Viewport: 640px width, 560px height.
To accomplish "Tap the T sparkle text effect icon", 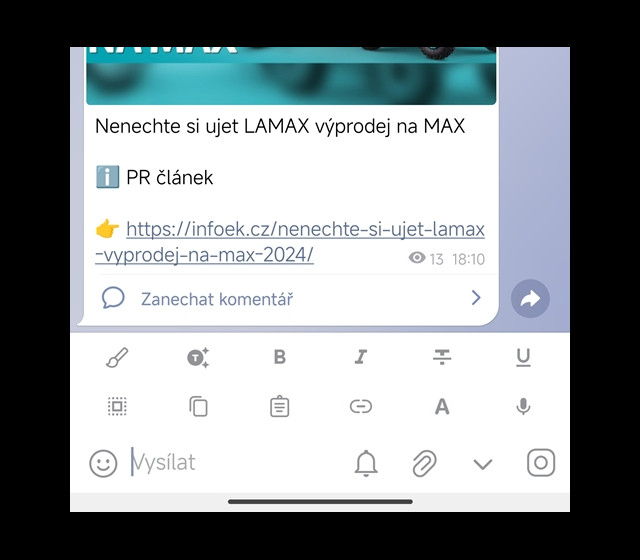I will pos(198,357).
